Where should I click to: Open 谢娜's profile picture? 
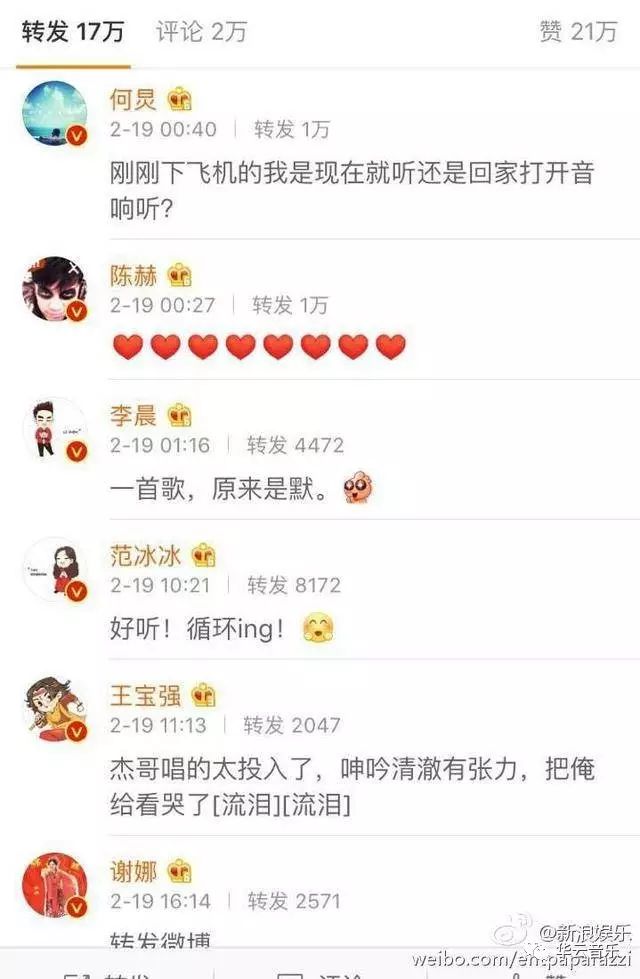click(x=54, y=884)
